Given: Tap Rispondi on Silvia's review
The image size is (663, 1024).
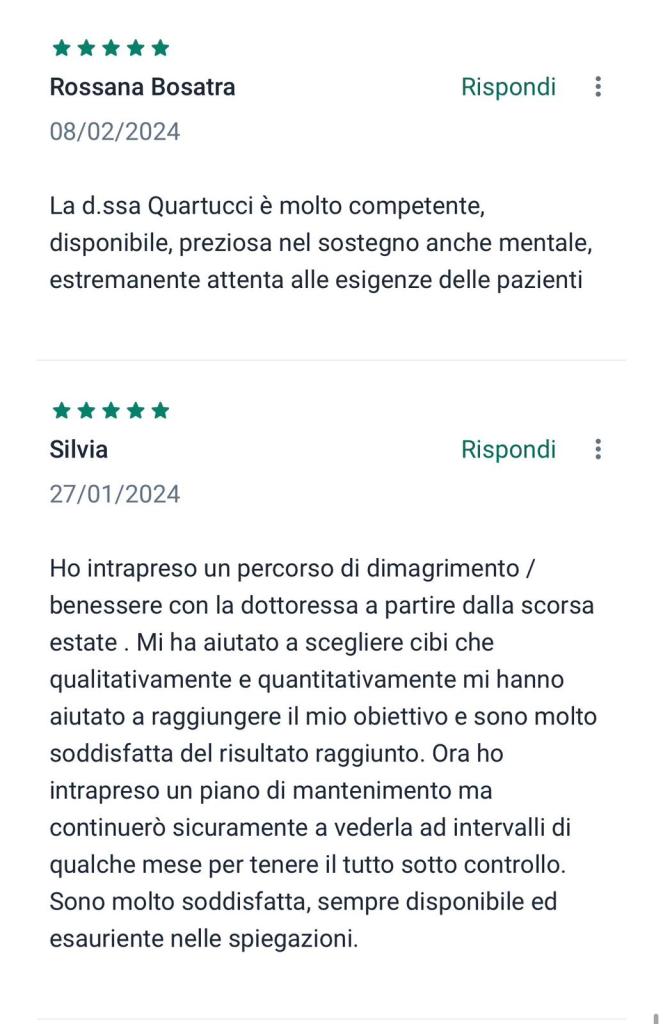Looking at the screenshot, I should 508,450.
